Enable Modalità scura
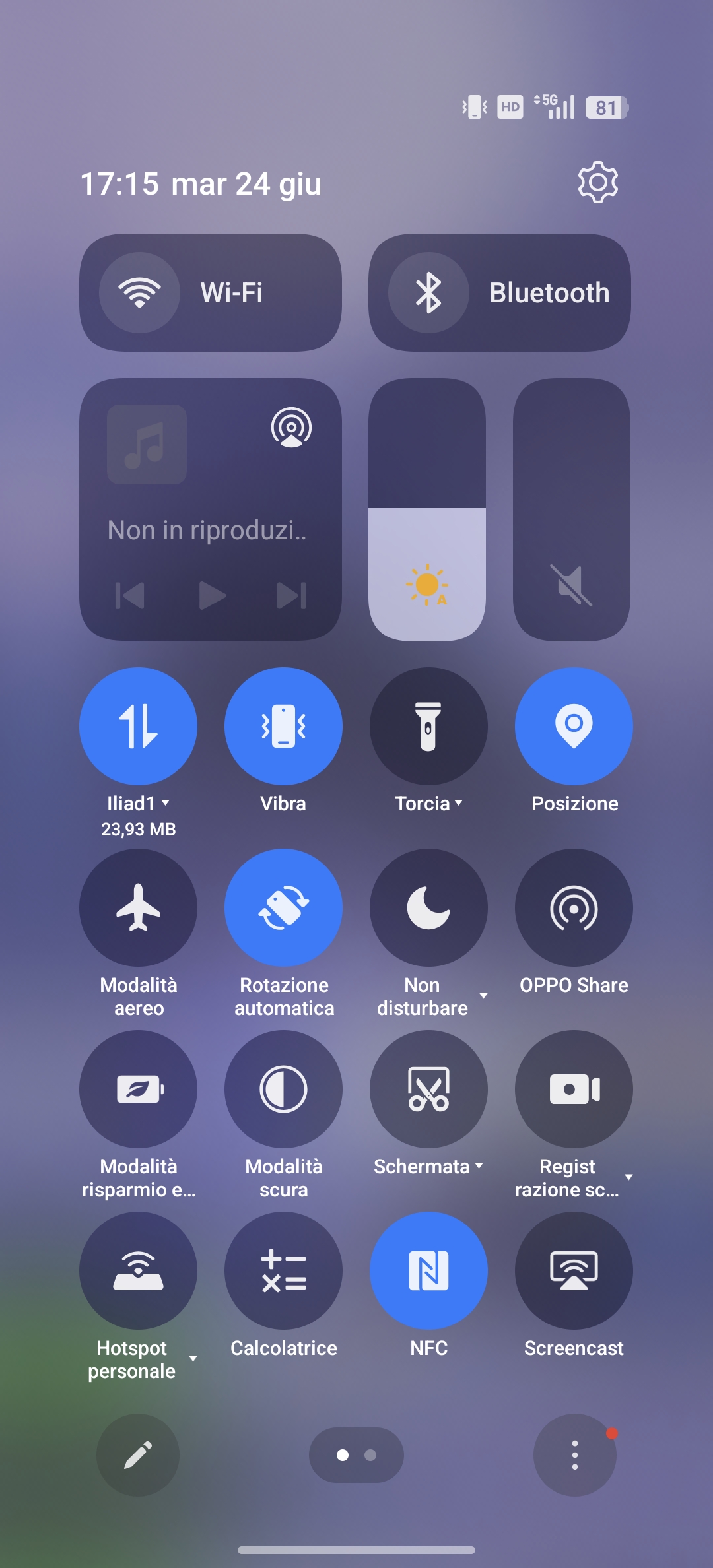This screenshot has width=713, height=1568. (x=283, y=1089)
